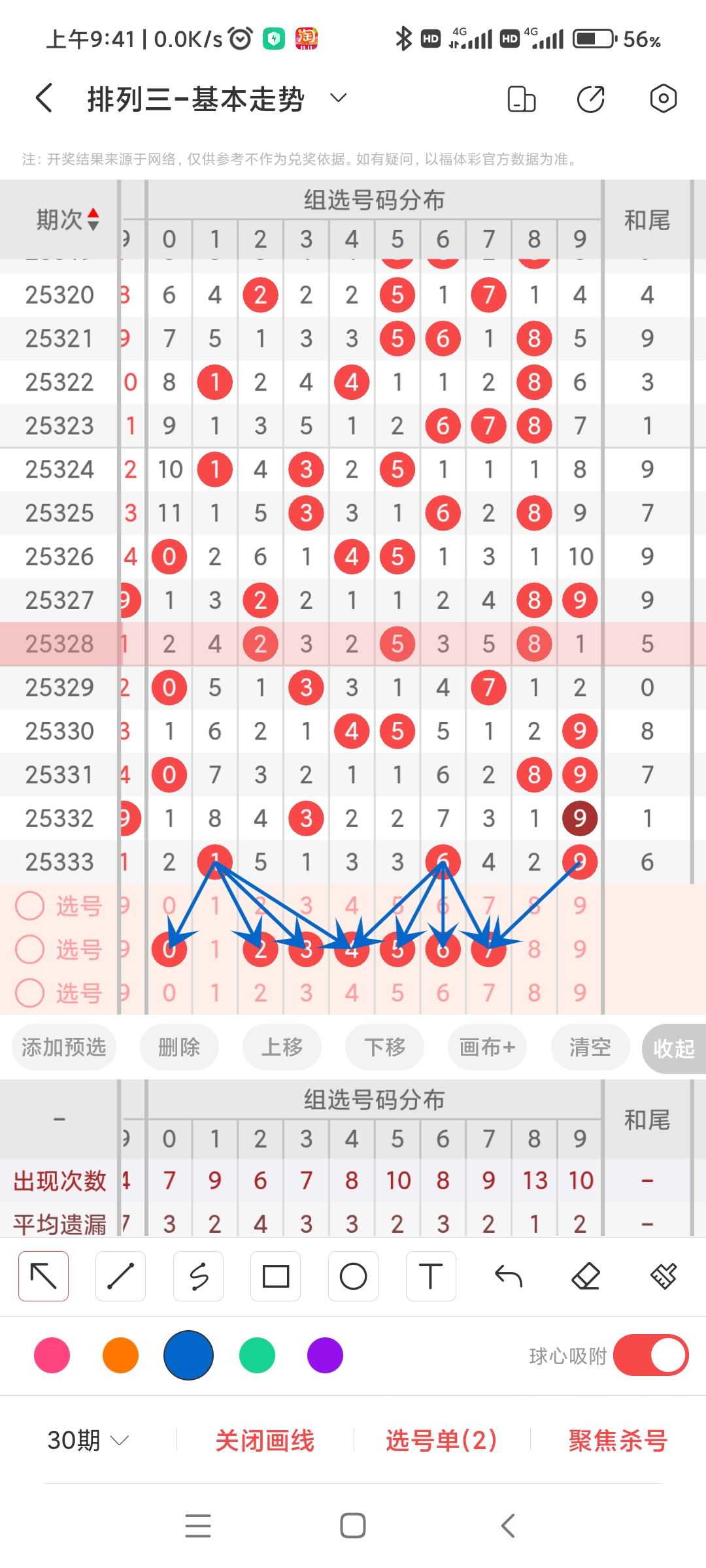Select the rectangle drawing tool
The image size is (706, 1568).
(276, 1275)
